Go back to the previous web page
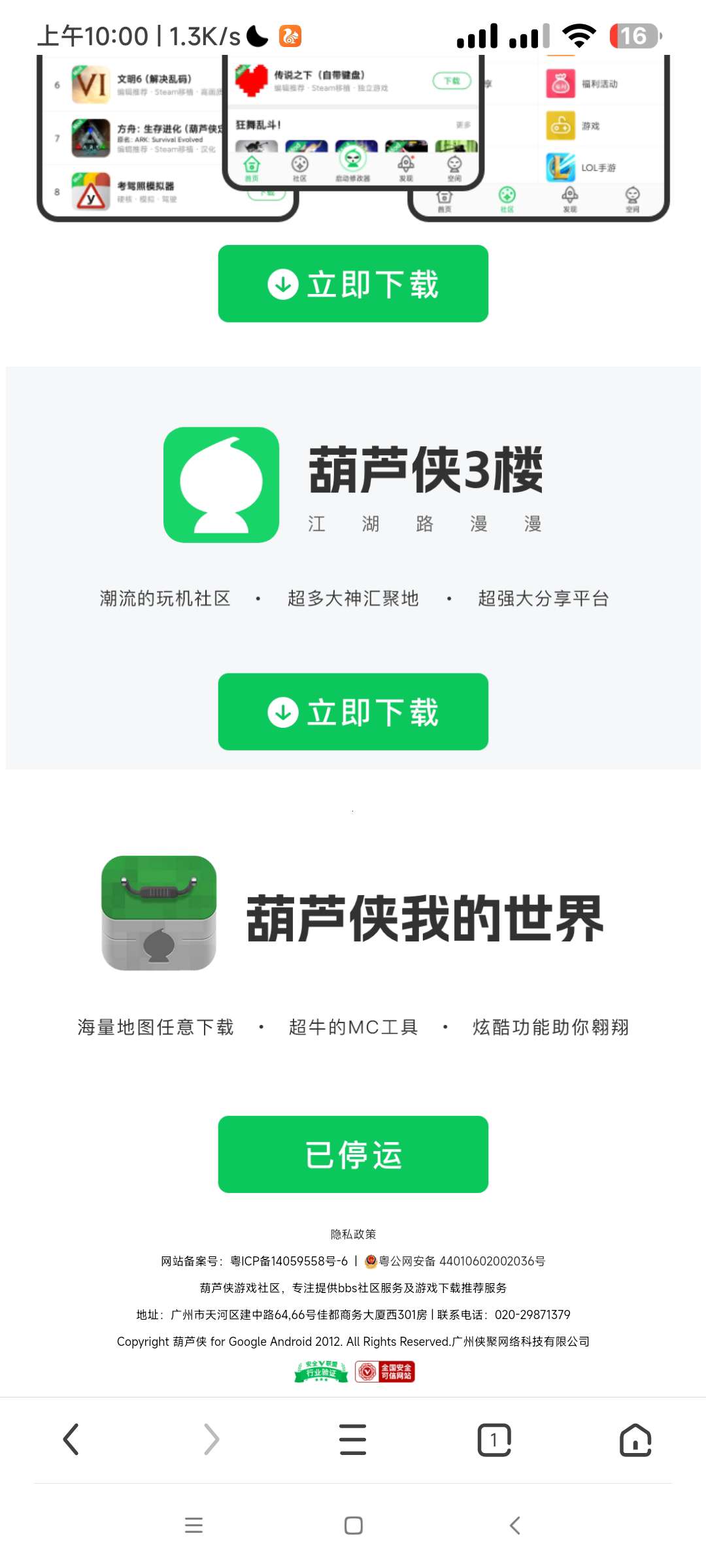The height and width of the screenshot is (1568, 706). (x=71, y=1439)
